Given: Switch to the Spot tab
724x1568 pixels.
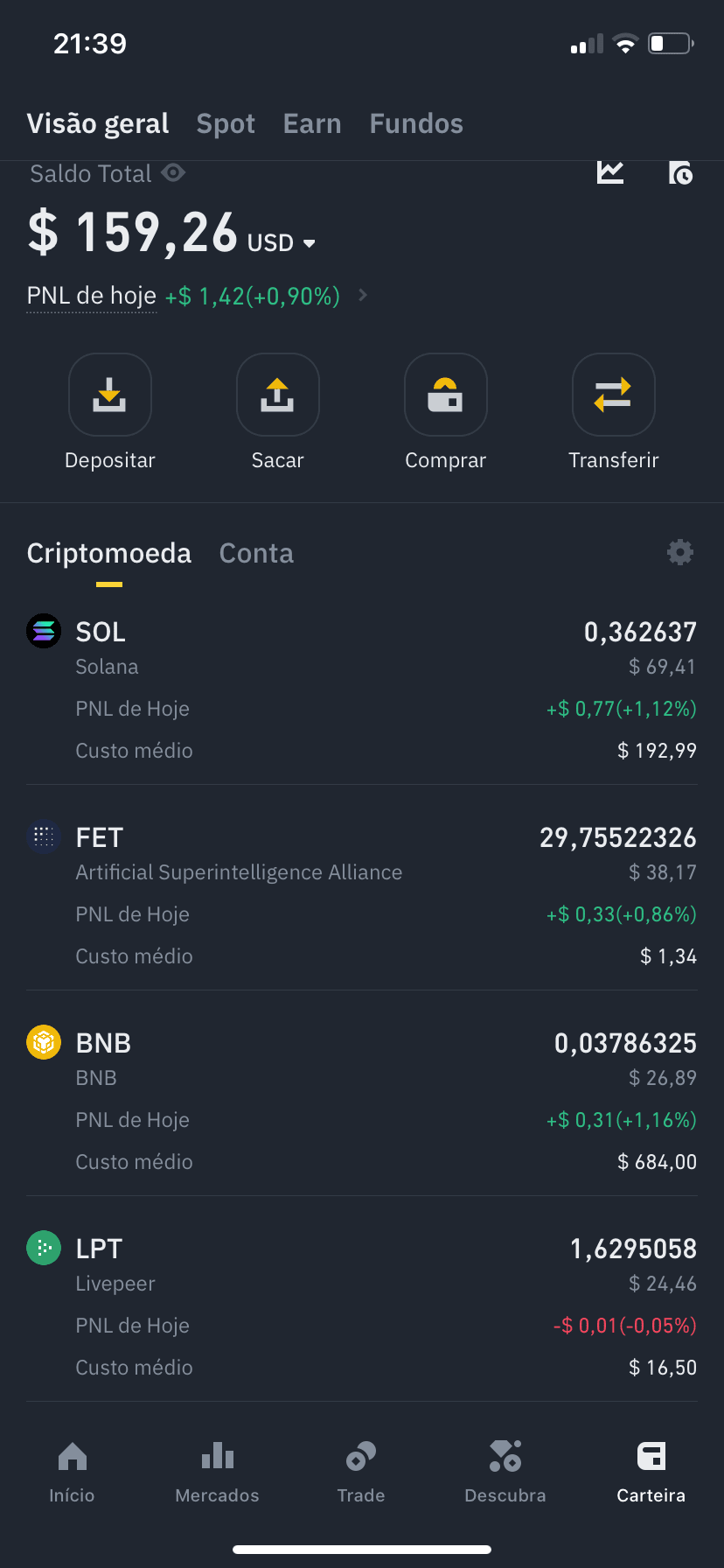Looking at the screenshot, I should click(x=226, y=123).
